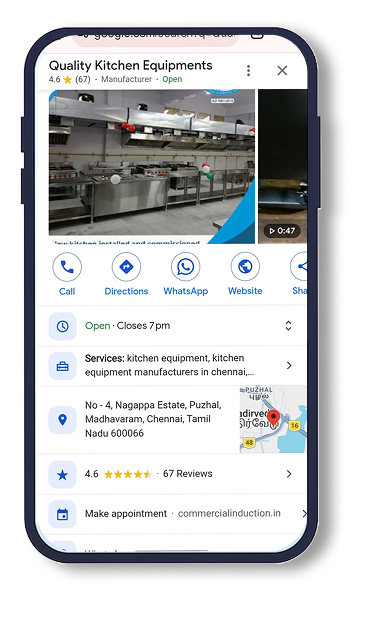Visit the business Website
Viewport: 370px width, 618px height.
point(245,274)
